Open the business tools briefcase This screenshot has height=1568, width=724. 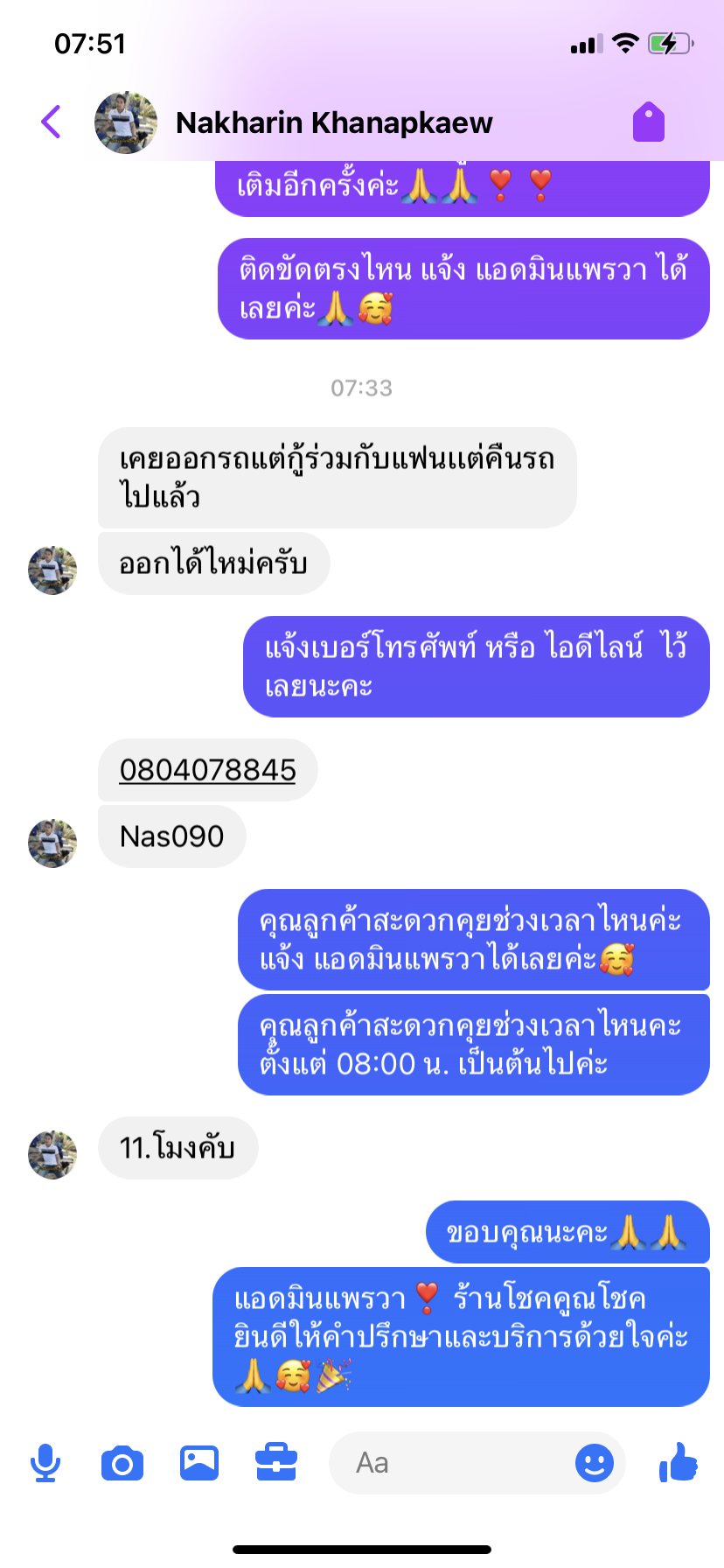[276, 1463]
